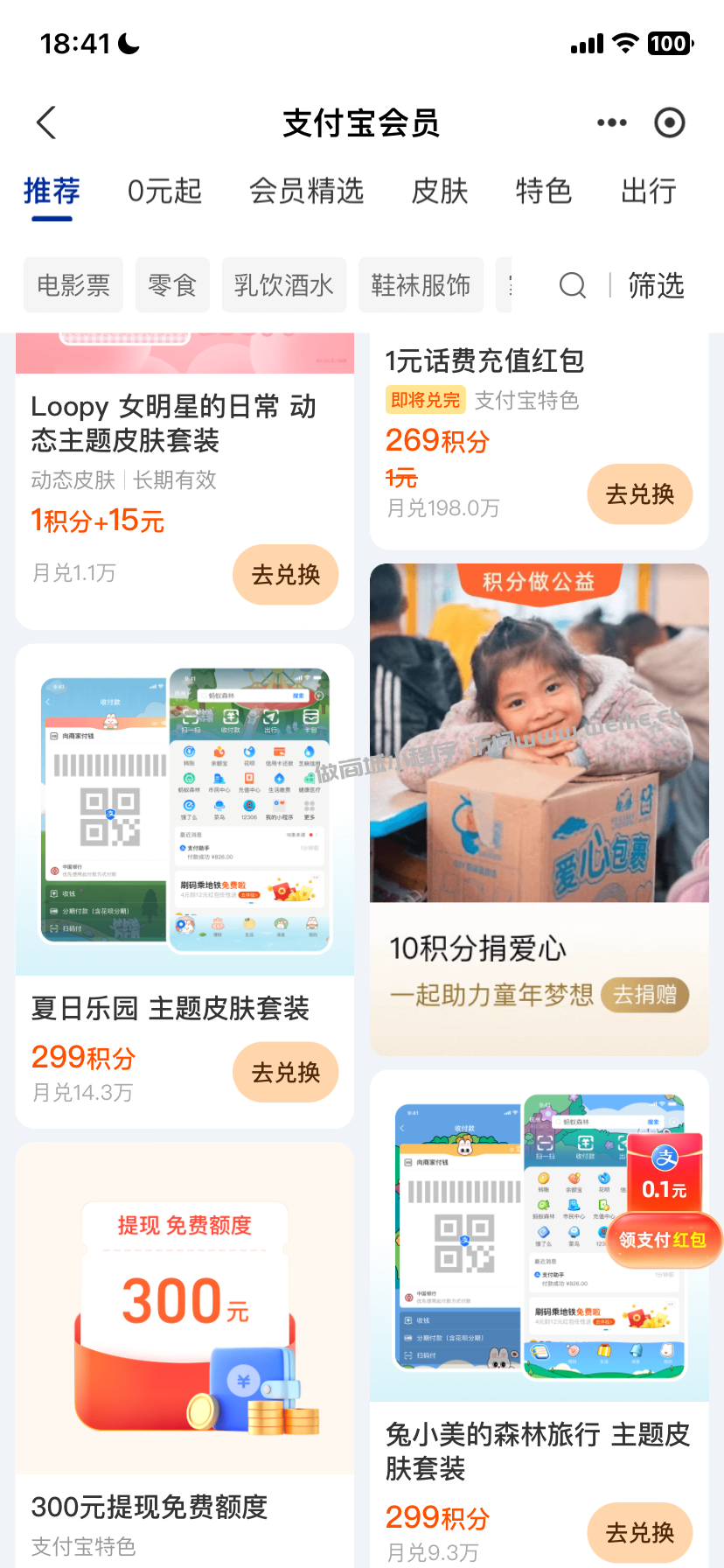Select the 特色 tab
This screenshot has height=1568, width=724.
(x=543, y=191)
